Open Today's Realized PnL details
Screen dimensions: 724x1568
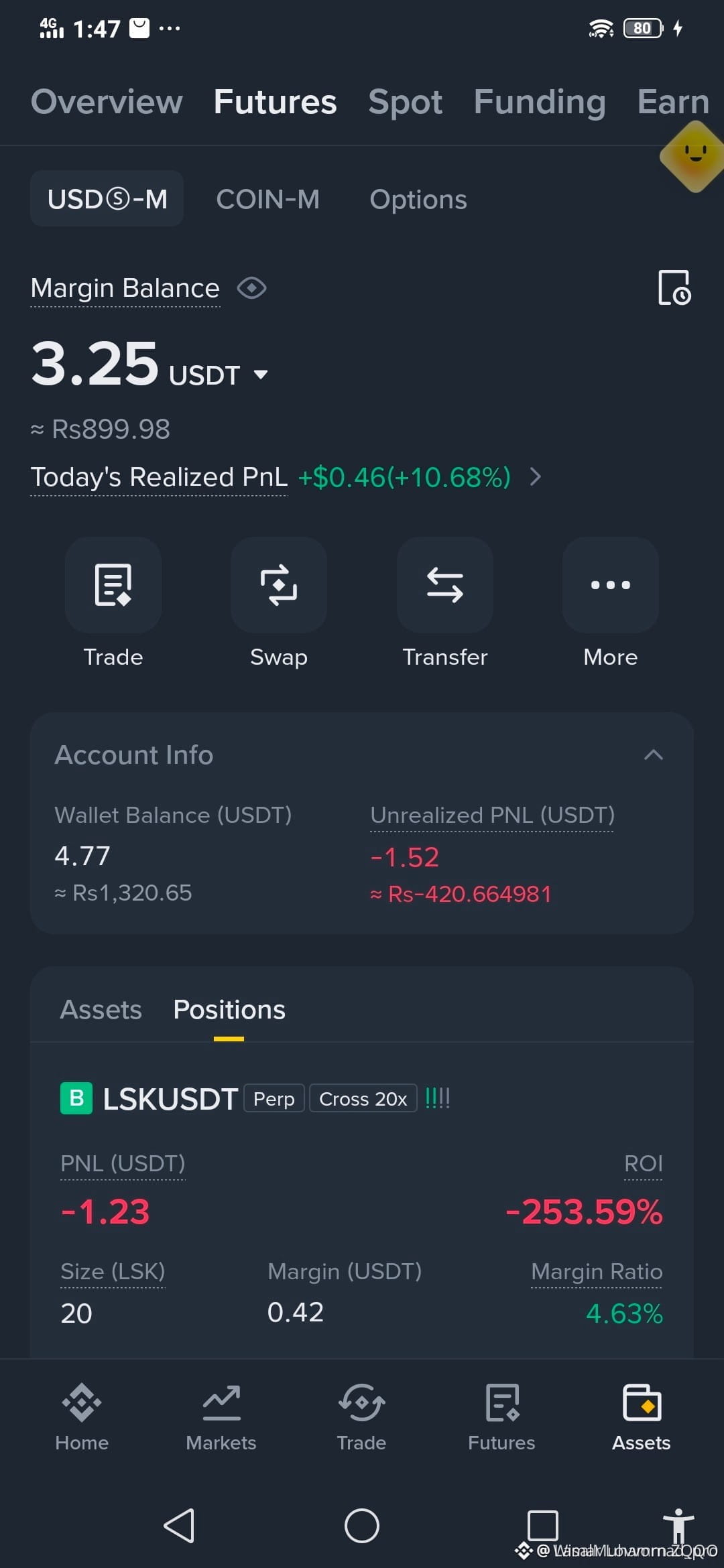[x=286, y=477]
